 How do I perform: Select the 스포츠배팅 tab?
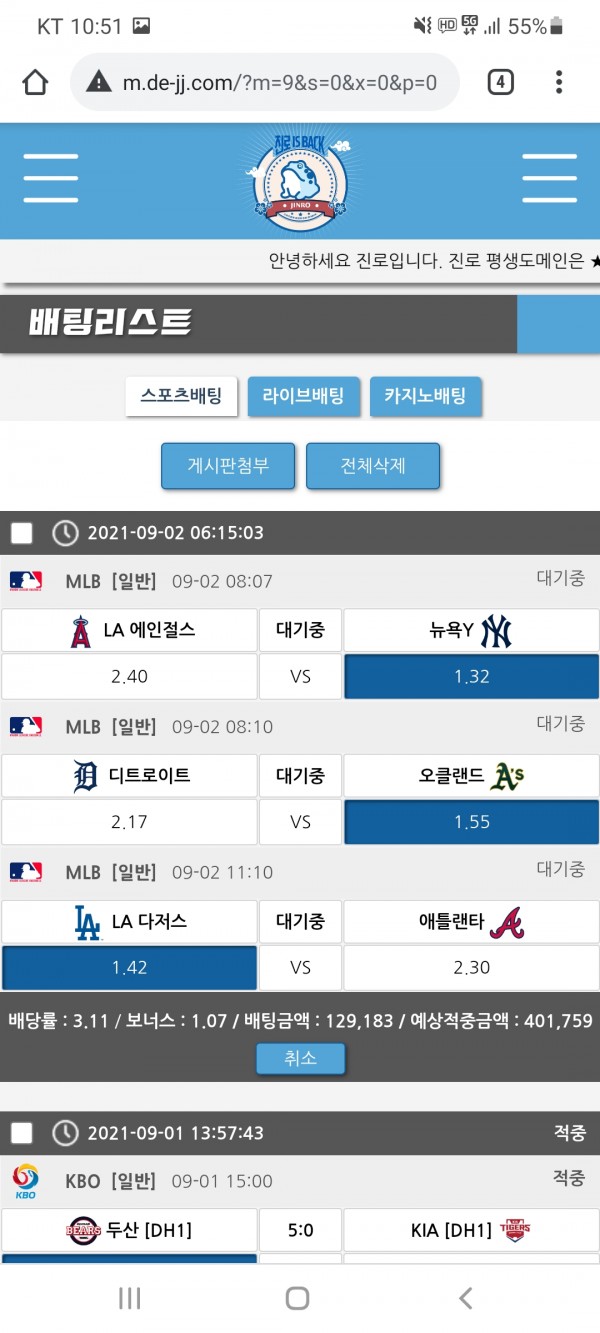(x=181, y=396)
